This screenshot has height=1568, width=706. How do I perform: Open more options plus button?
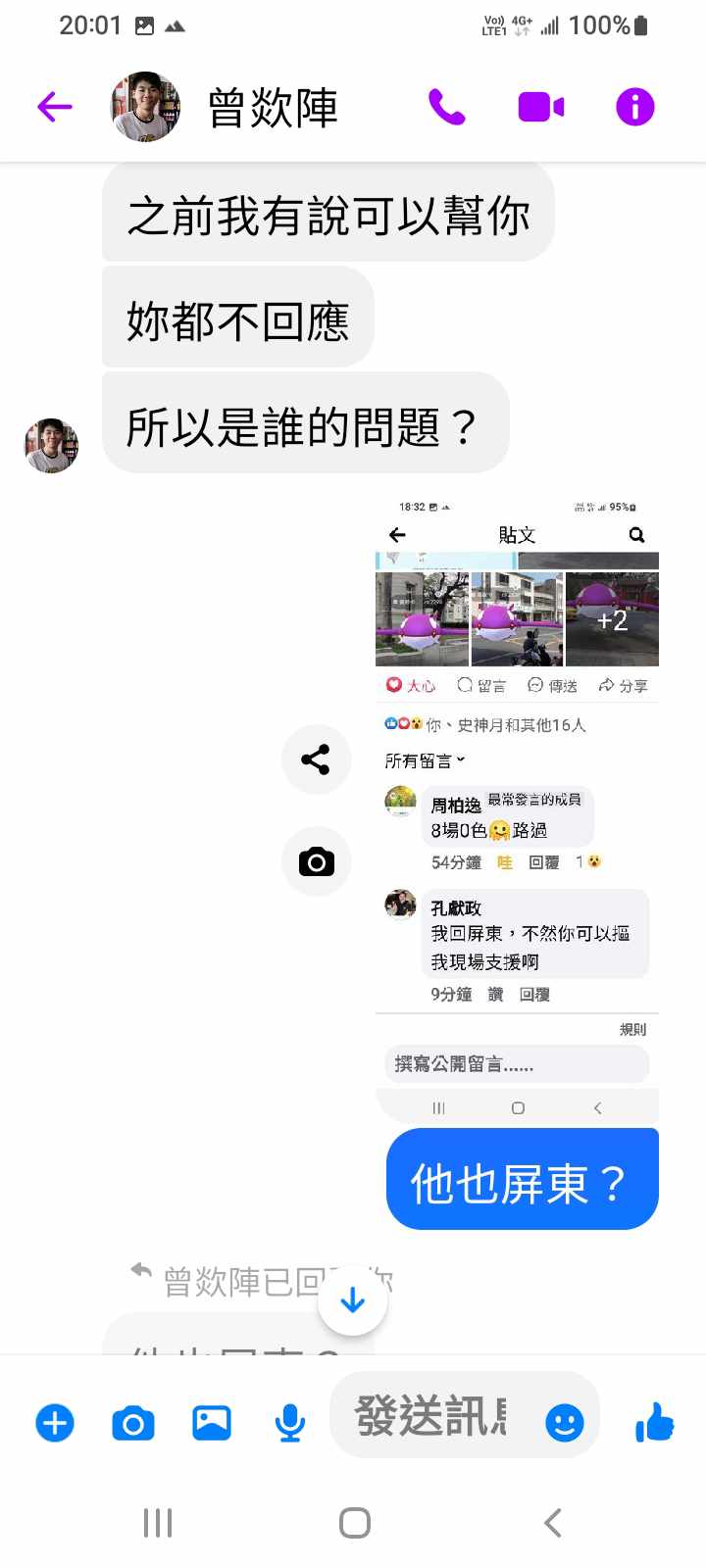click(55, 1422)
